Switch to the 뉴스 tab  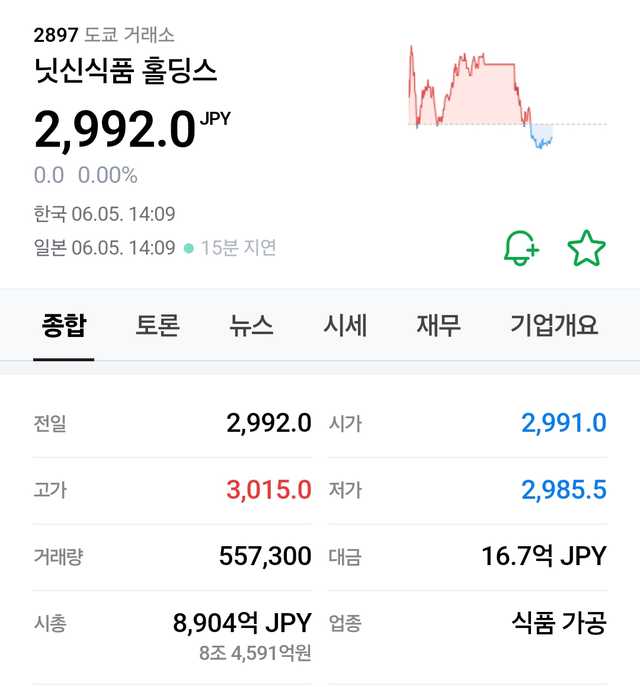pos(251,325)
